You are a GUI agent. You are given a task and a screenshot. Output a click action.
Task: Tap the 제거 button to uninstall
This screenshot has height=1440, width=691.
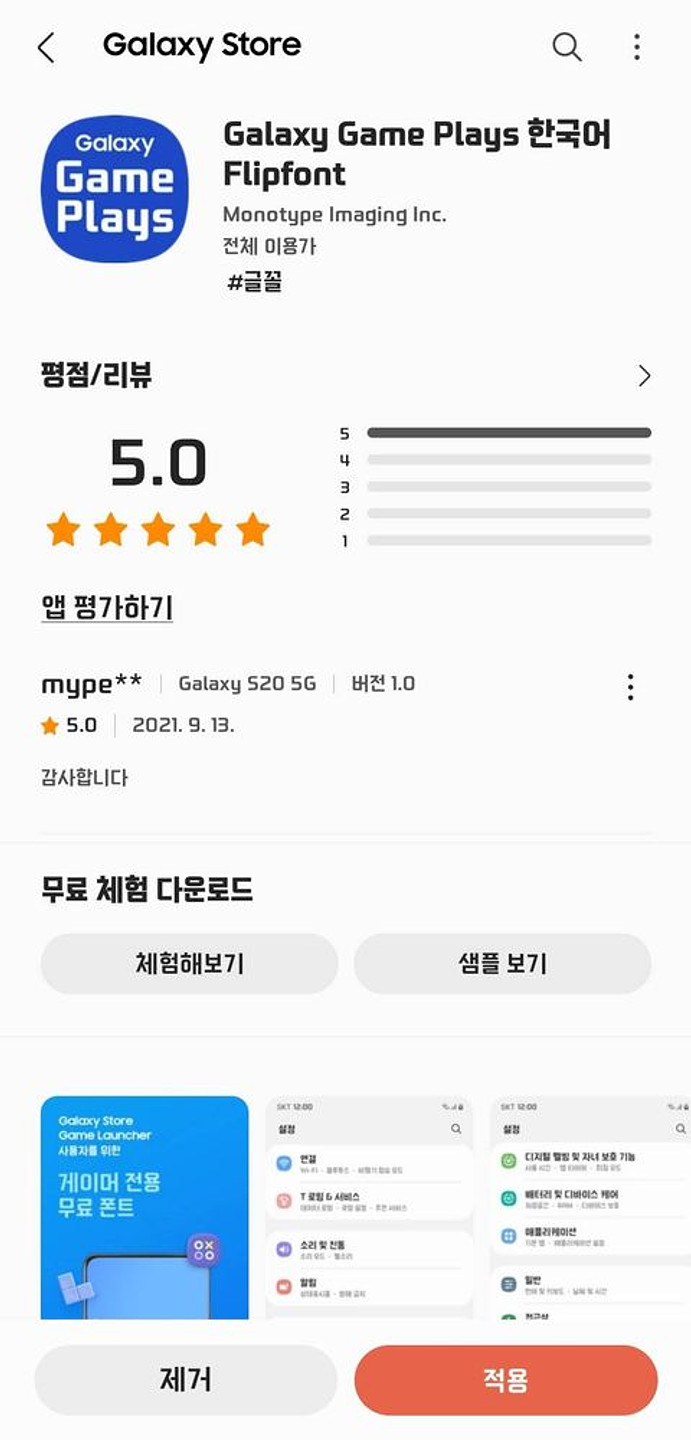[x=185, y=1380]
